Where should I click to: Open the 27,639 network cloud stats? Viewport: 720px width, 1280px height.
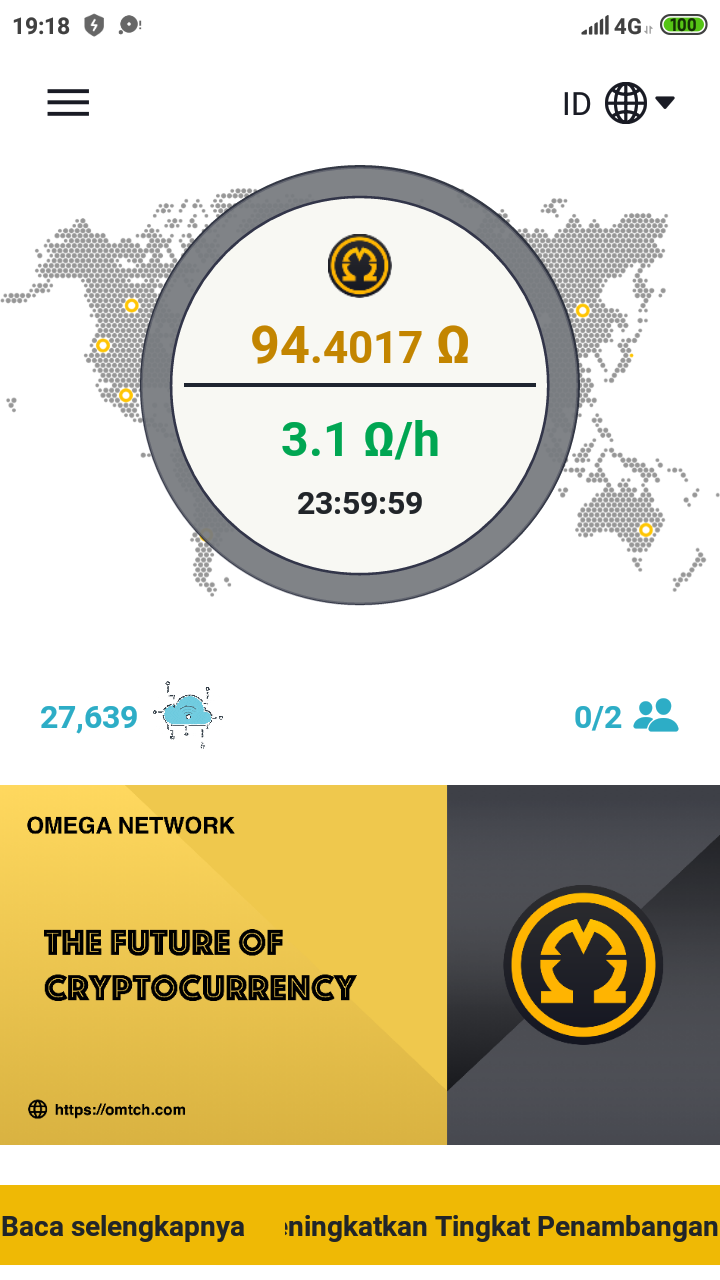pyautogui.click(x=128, y=717)
